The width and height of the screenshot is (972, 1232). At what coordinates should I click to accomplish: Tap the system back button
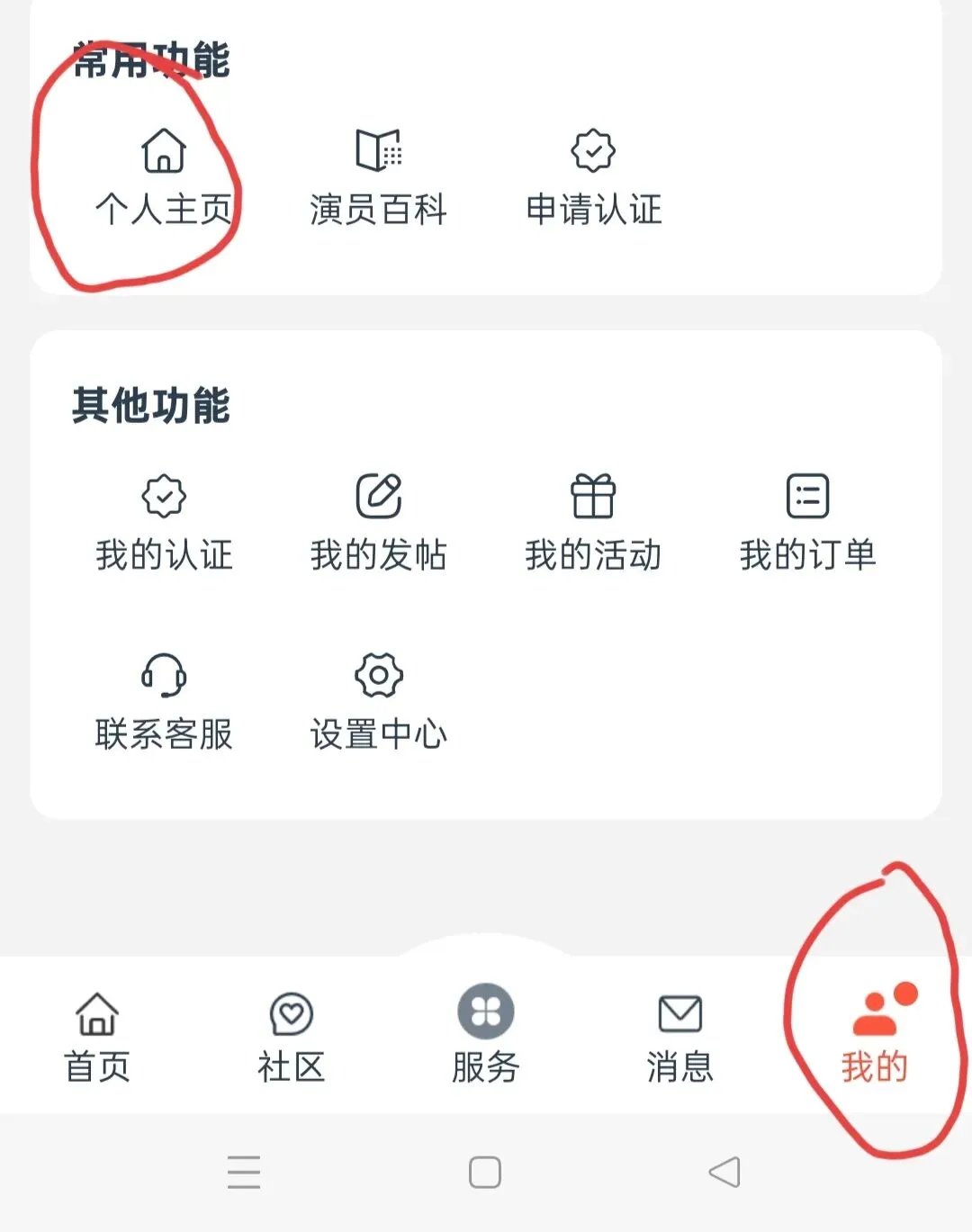point(724,1172)
